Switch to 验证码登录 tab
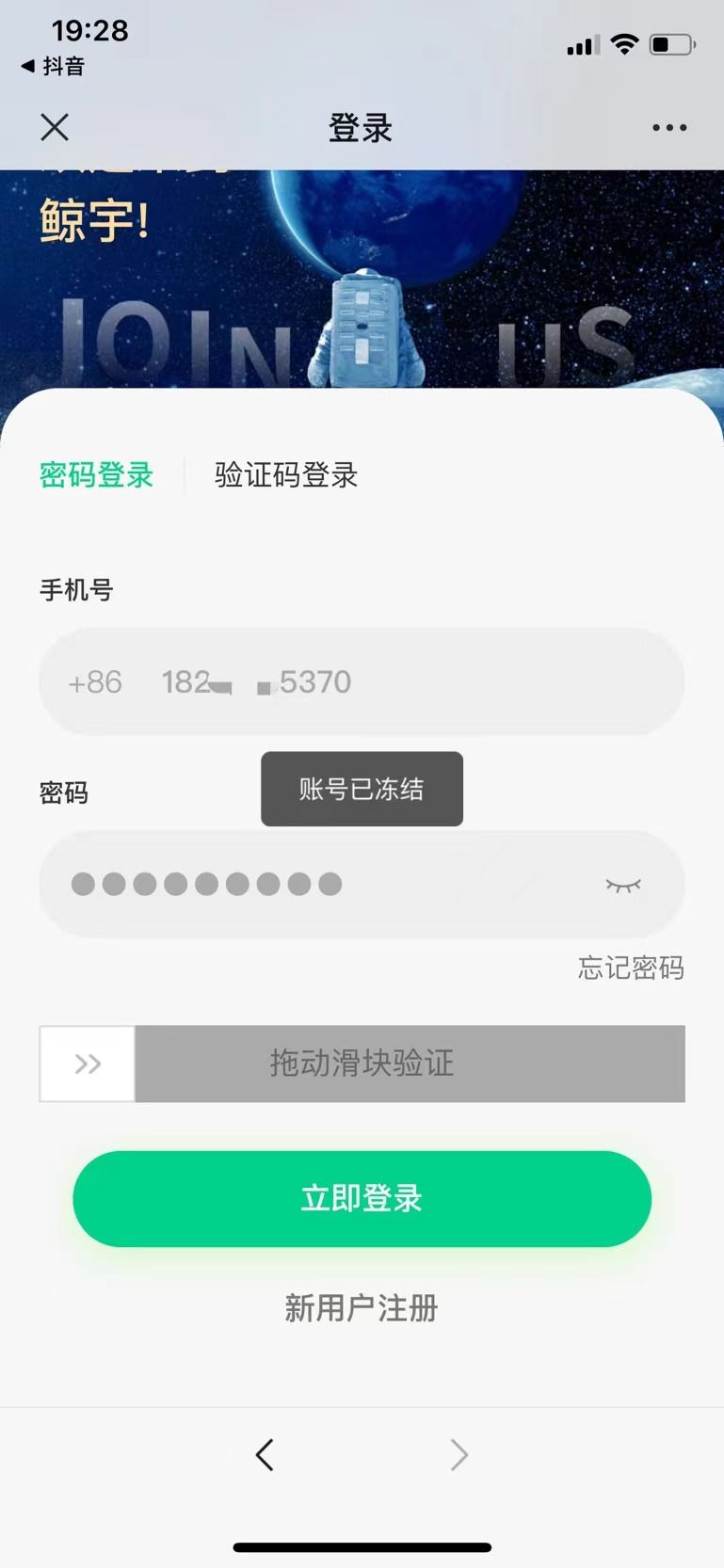Viewport: 724px width, 1568px height. coord(286,474)
